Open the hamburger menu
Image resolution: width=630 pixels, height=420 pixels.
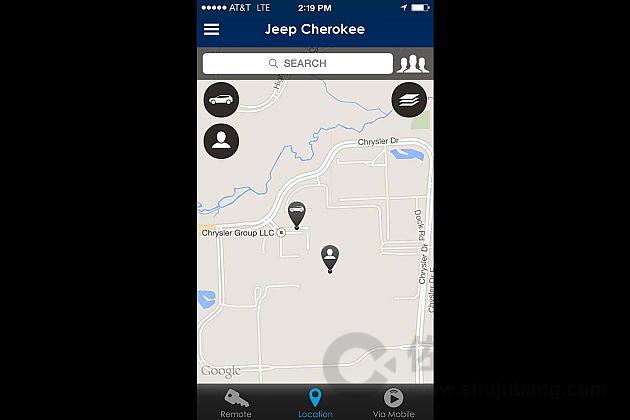pyautogui.click(x=211, y=29)
